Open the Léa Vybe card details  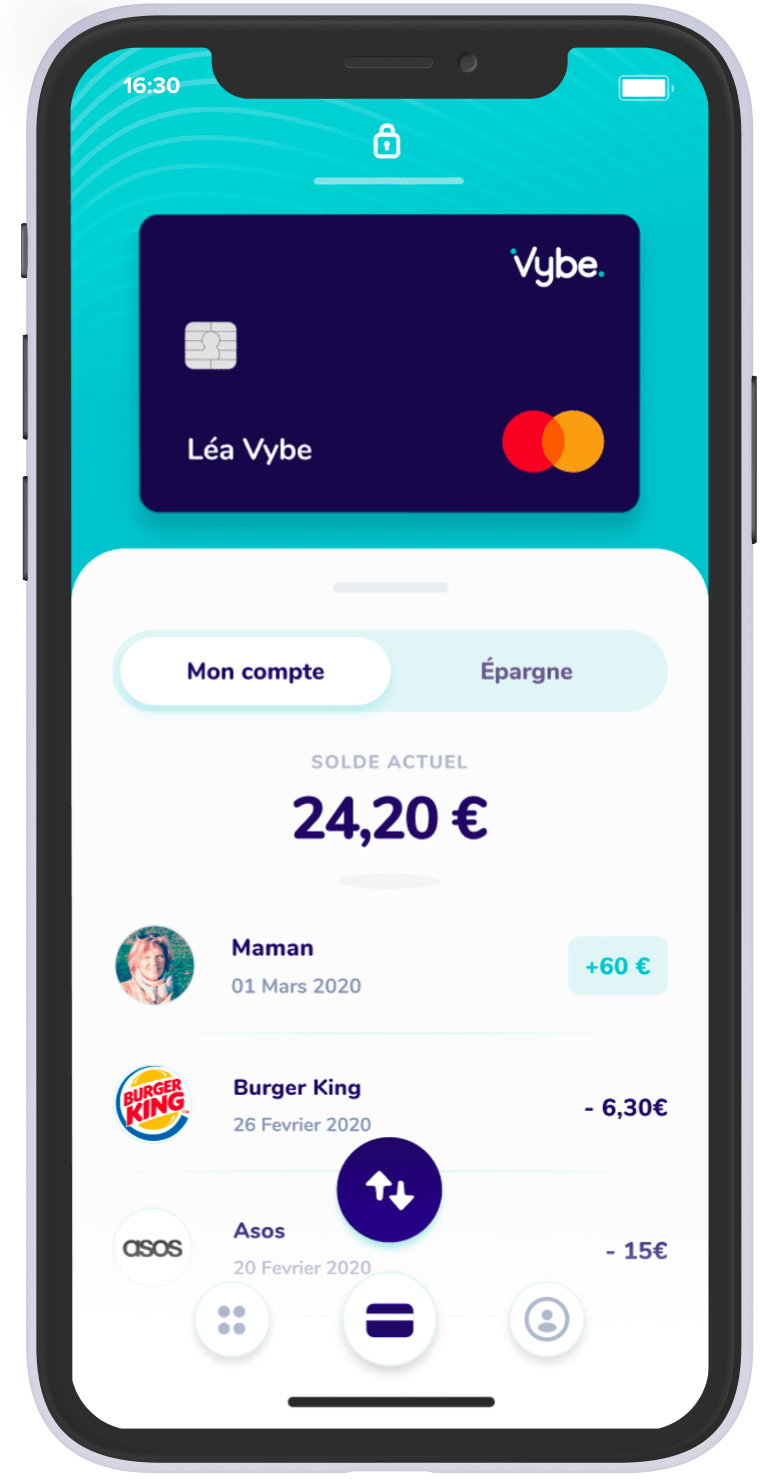(389, 363)
